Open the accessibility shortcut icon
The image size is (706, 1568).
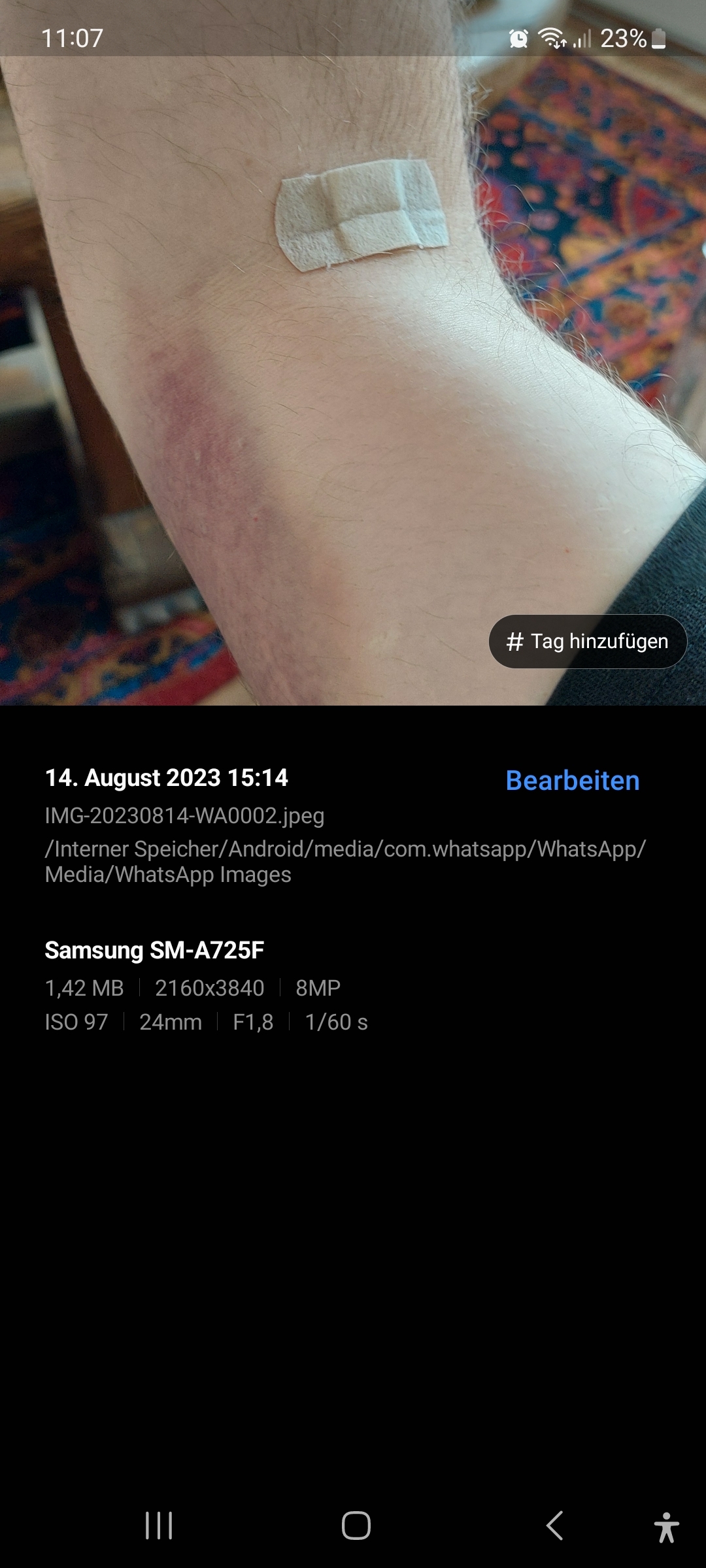click(x=666, y=1527)
